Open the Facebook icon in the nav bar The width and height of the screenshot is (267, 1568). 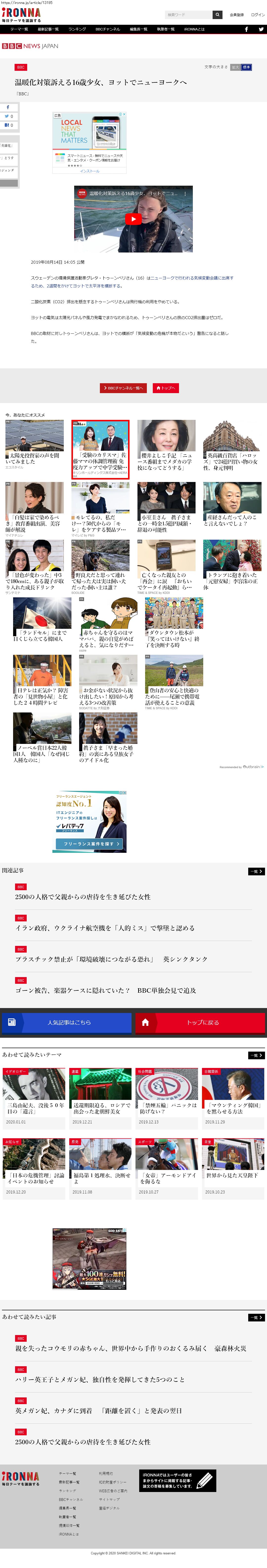[246, 29]
